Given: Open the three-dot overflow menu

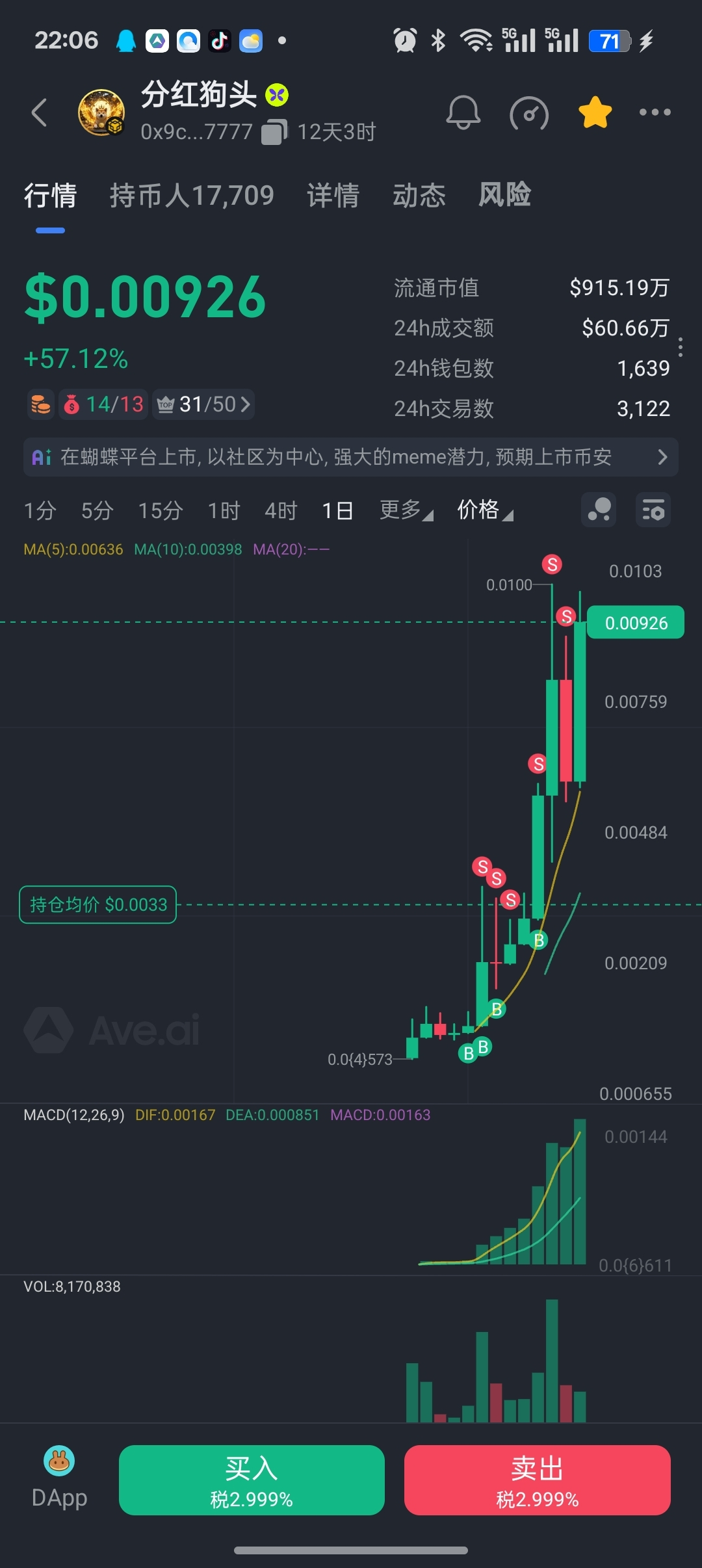Looking at the screenshot, I should point(655,112).
